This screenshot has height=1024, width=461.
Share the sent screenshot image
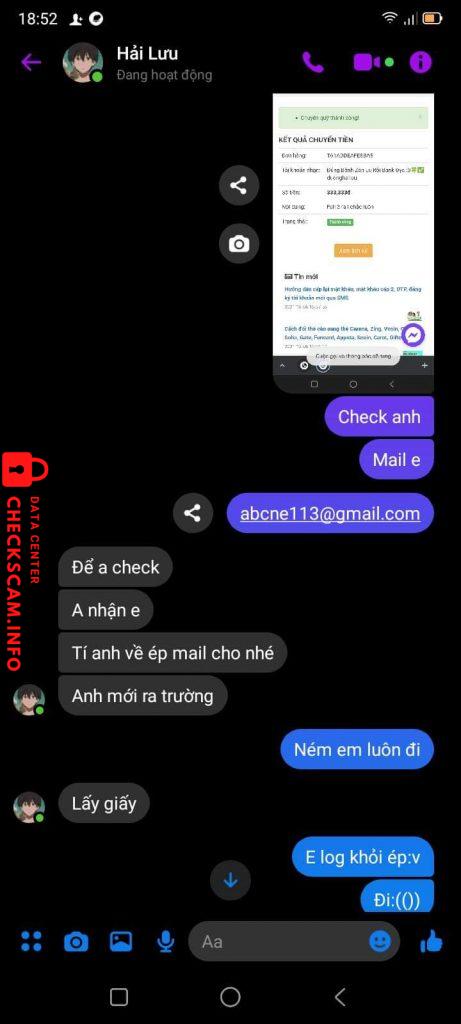click(238, 185)
